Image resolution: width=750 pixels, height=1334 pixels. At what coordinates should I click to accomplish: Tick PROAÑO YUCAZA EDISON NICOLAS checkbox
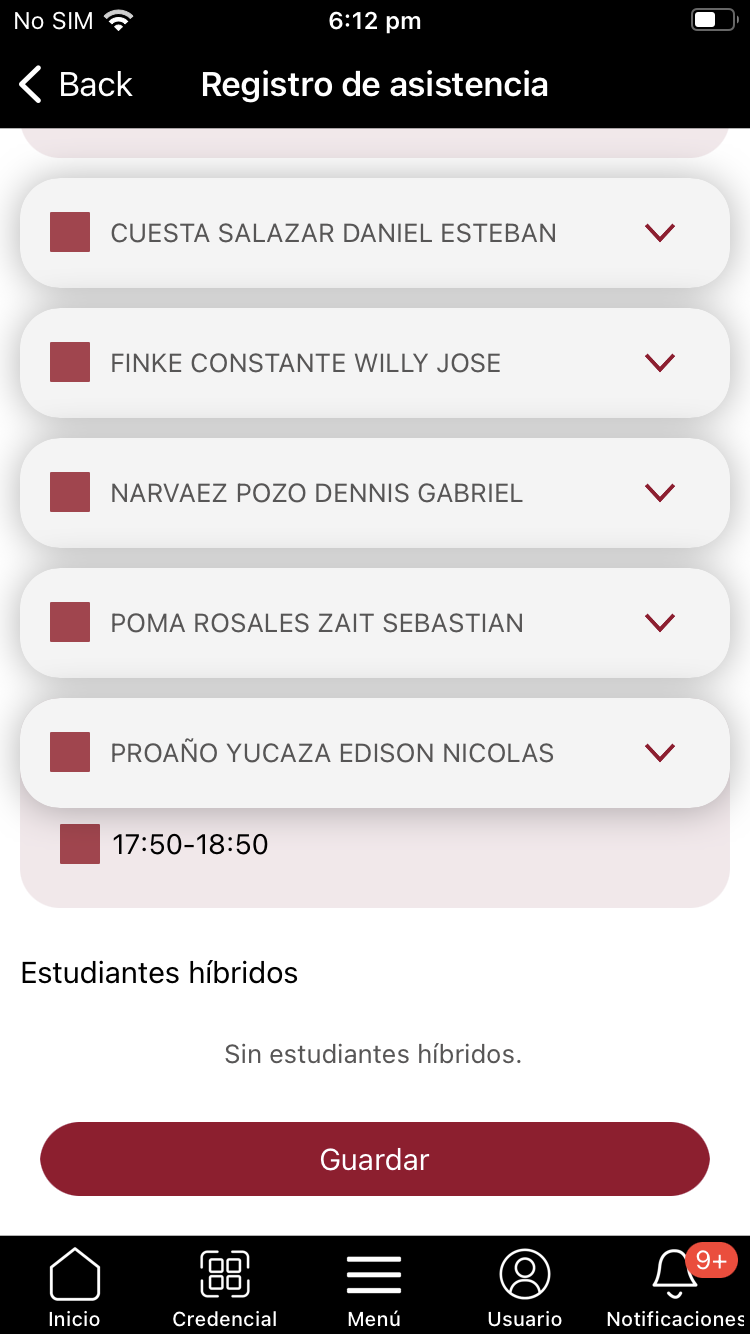coord(70,752)
